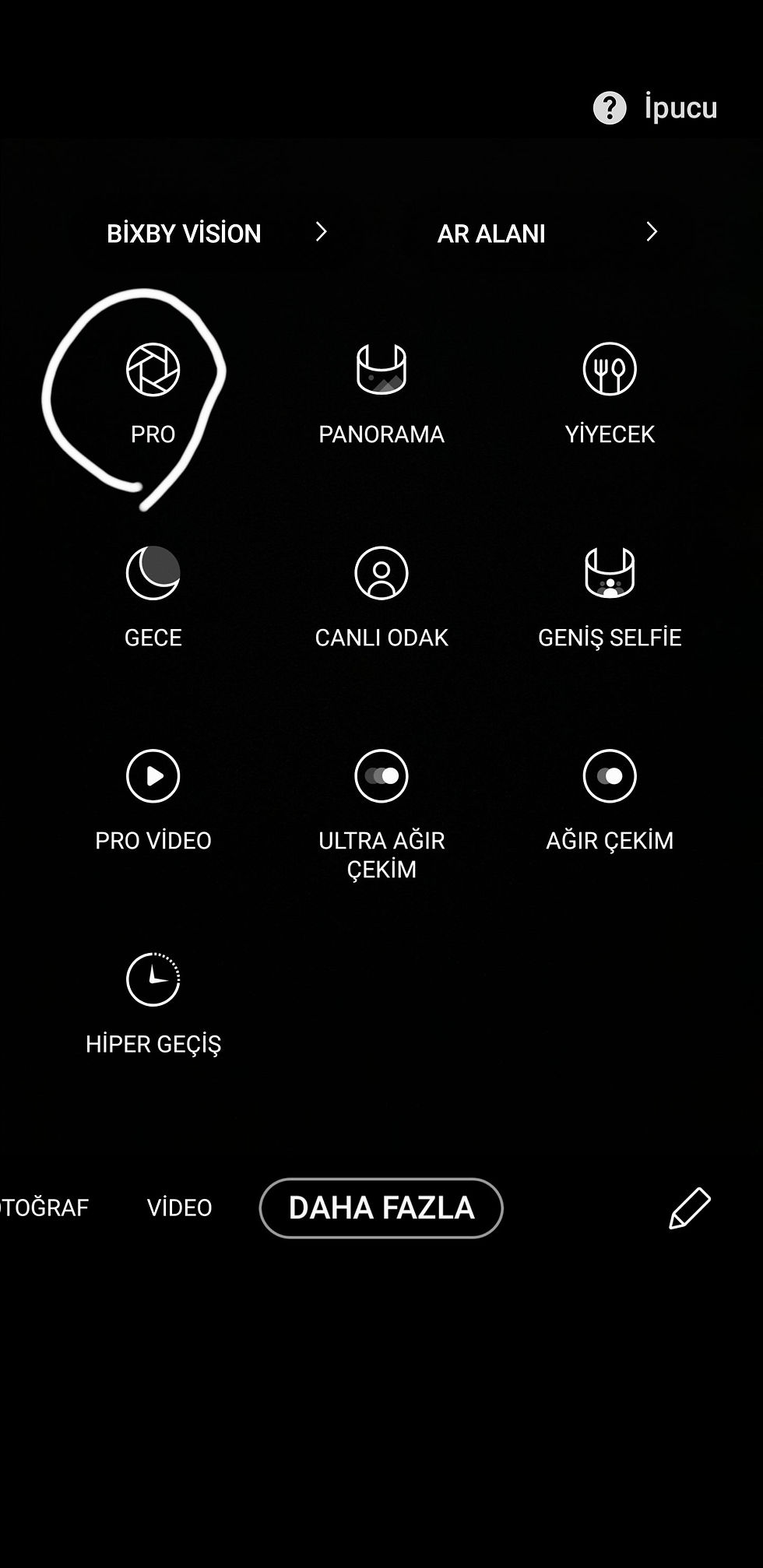Viewport: 763px width, 1568px height.
Task: Select the PRO VİDEO mode icon
Action: click(x=153, y=775)
